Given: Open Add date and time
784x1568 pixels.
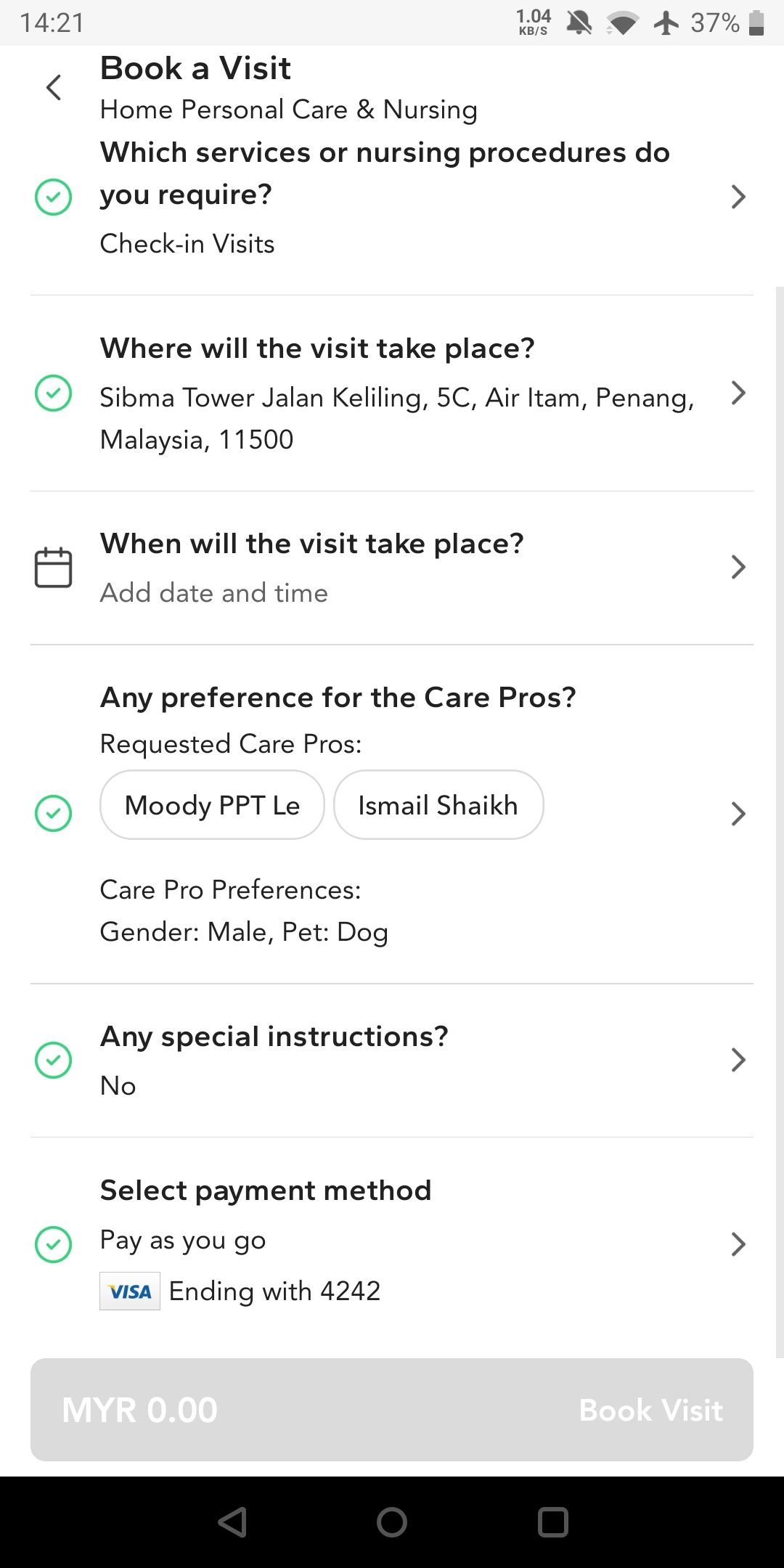Looking at the screenshot, I should (x=214, y=592).
